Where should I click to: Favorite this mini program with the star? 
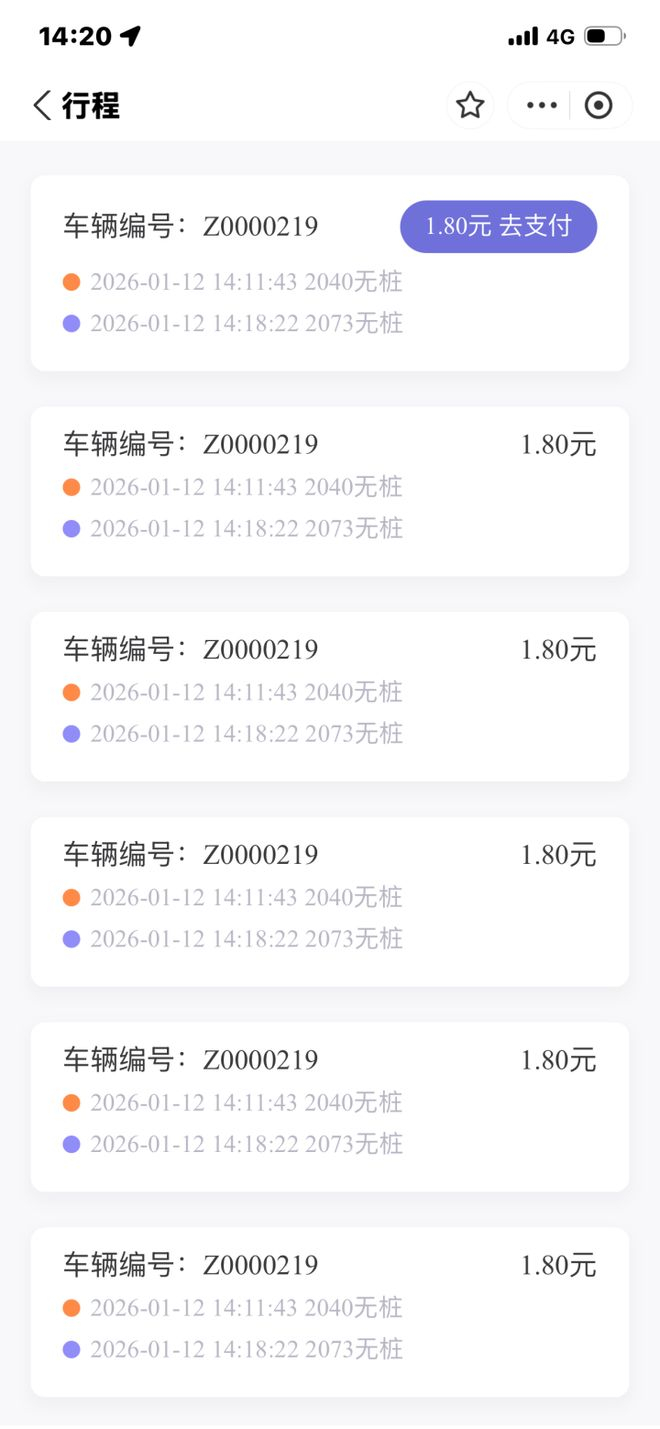(470, 105)
